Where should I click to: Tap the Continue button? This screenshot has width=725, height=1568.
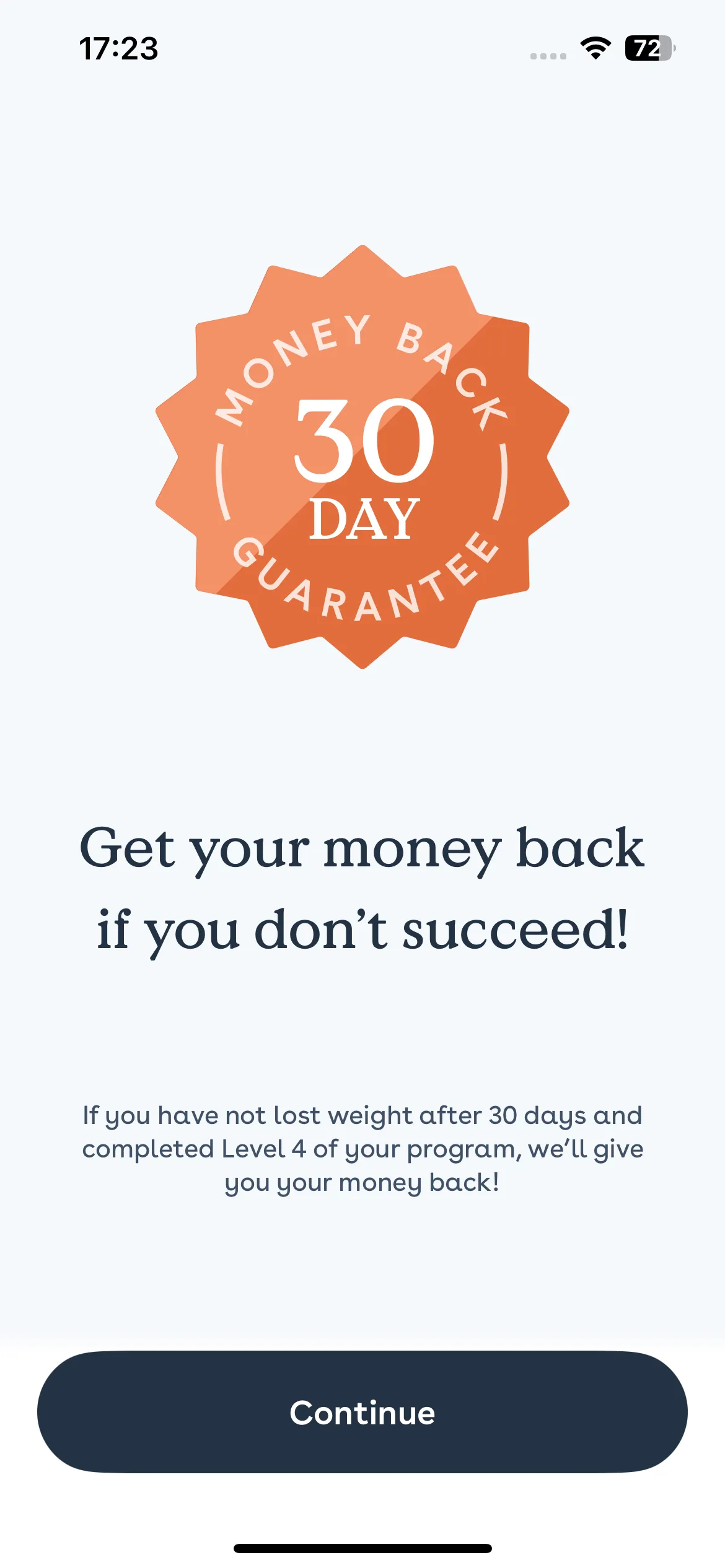(362, 1413)
